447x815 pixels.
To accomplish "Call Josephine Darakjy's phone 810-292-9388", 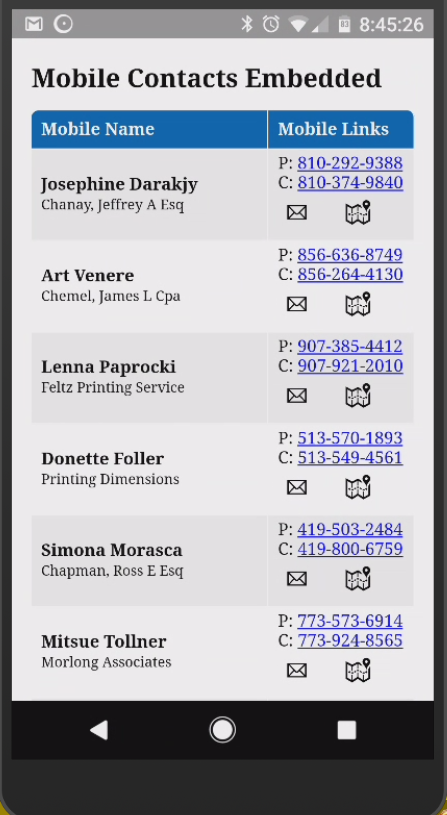I will pos(350,163).
